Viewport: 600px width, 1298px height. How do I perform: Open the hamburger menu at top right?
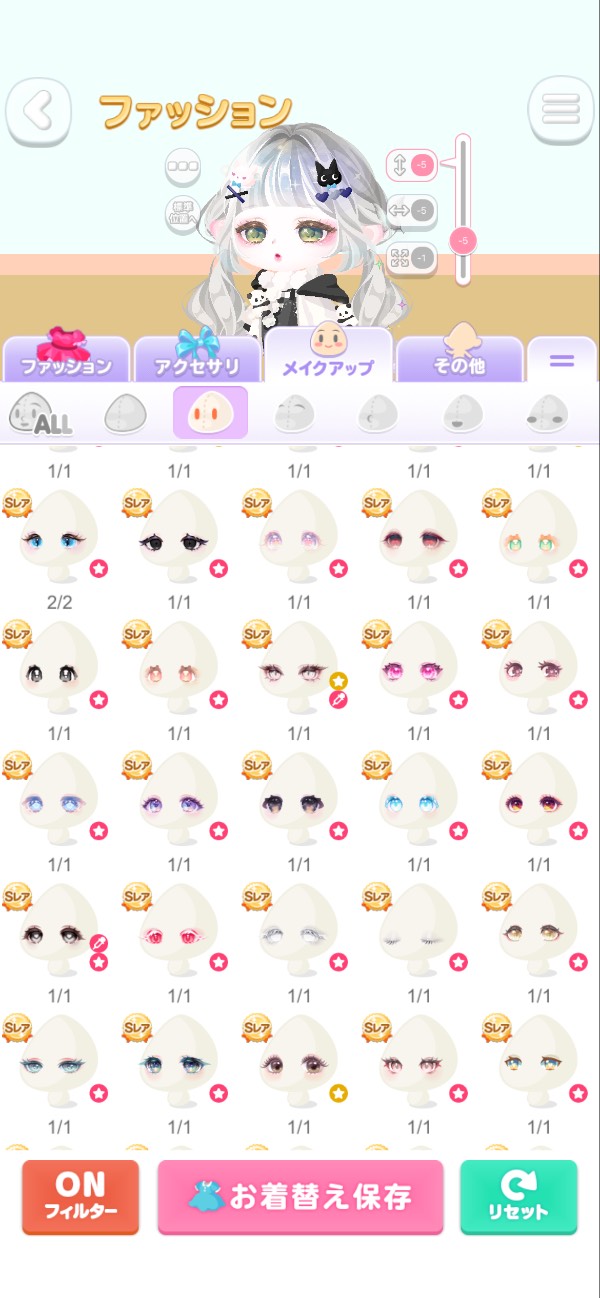coord(561,109)
